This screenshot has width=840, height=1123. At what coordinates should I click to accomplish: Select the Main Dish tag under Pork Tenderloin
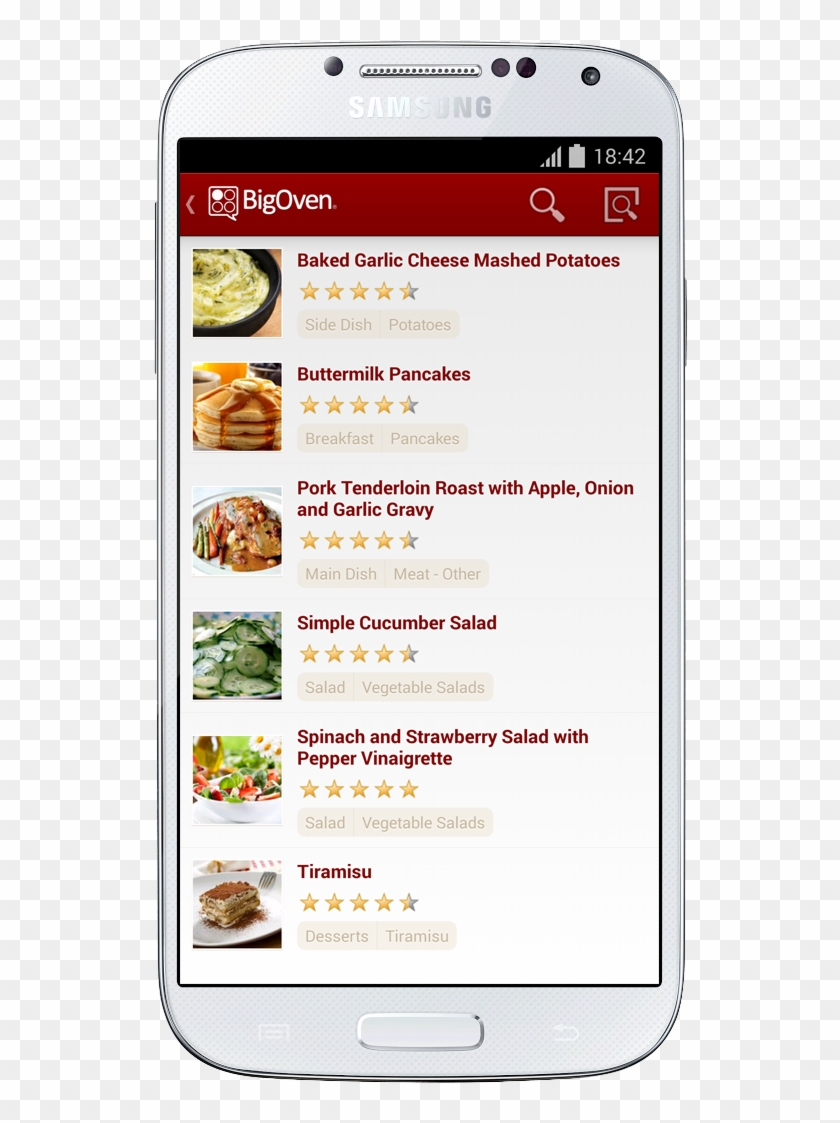[341, 573]
